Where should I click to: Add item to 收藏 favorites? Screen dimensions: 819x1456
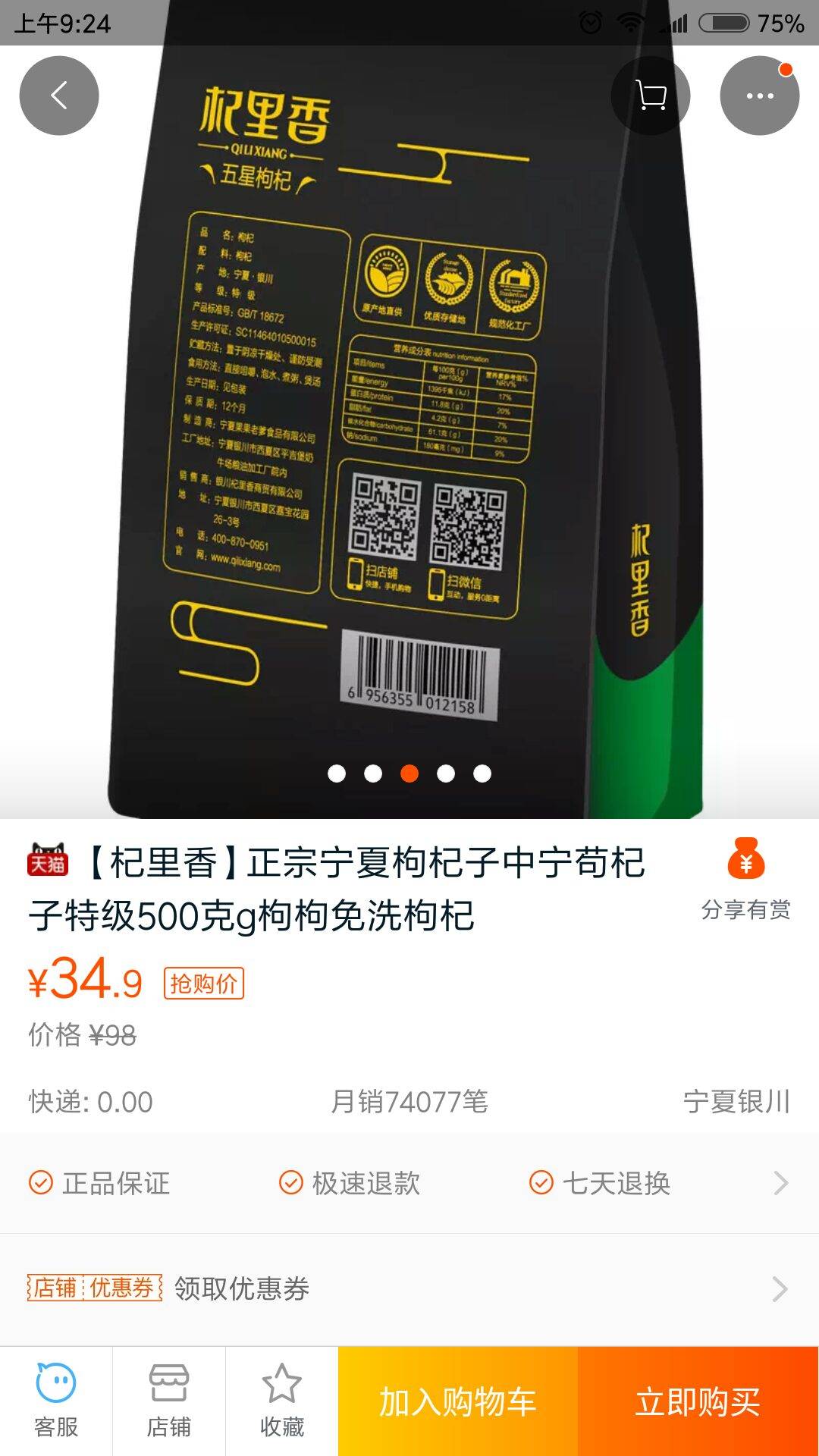coord(281,1401)
